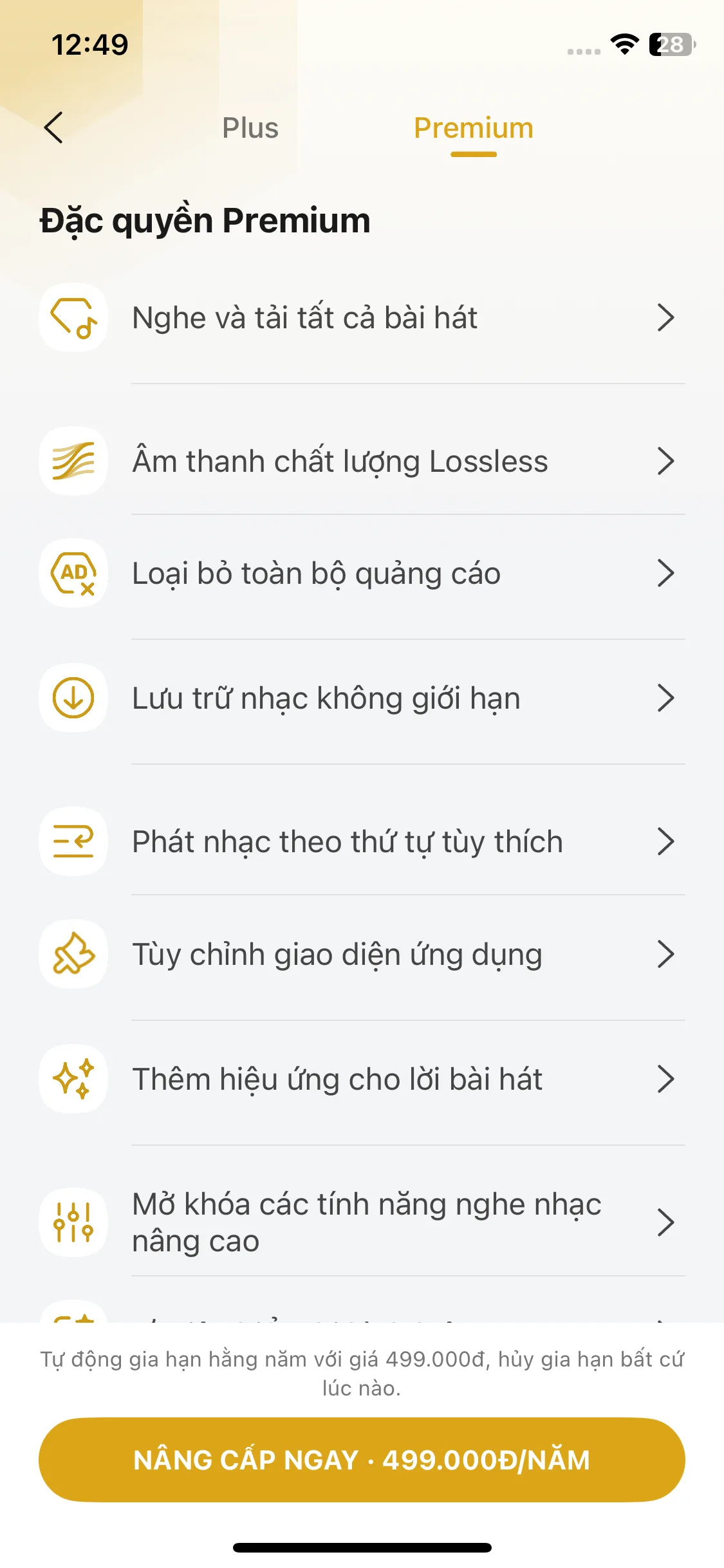Go back using the back arrow
724x1568 pixels.
pyautogui.click(x=54, y=127)
